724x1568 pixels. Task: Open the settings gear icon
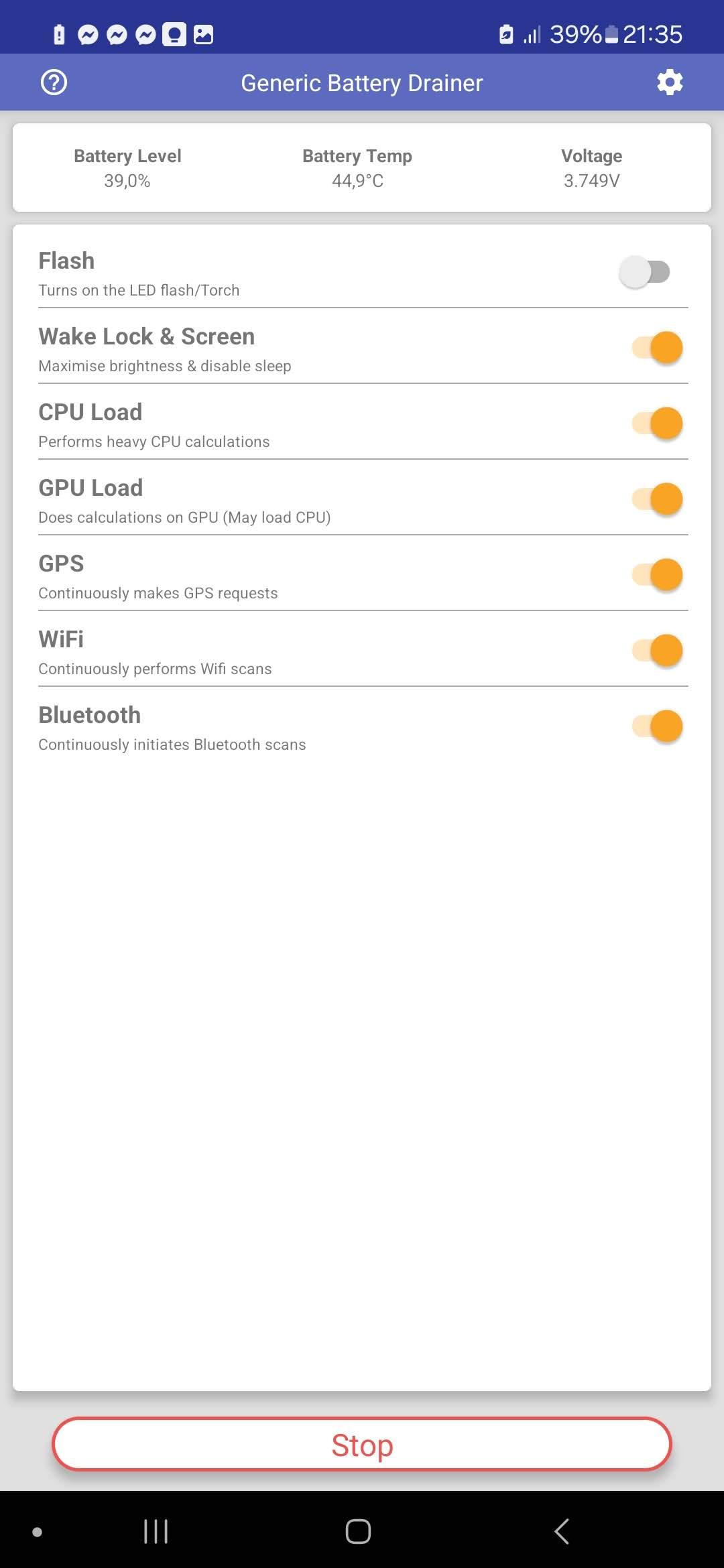point(670,82)
